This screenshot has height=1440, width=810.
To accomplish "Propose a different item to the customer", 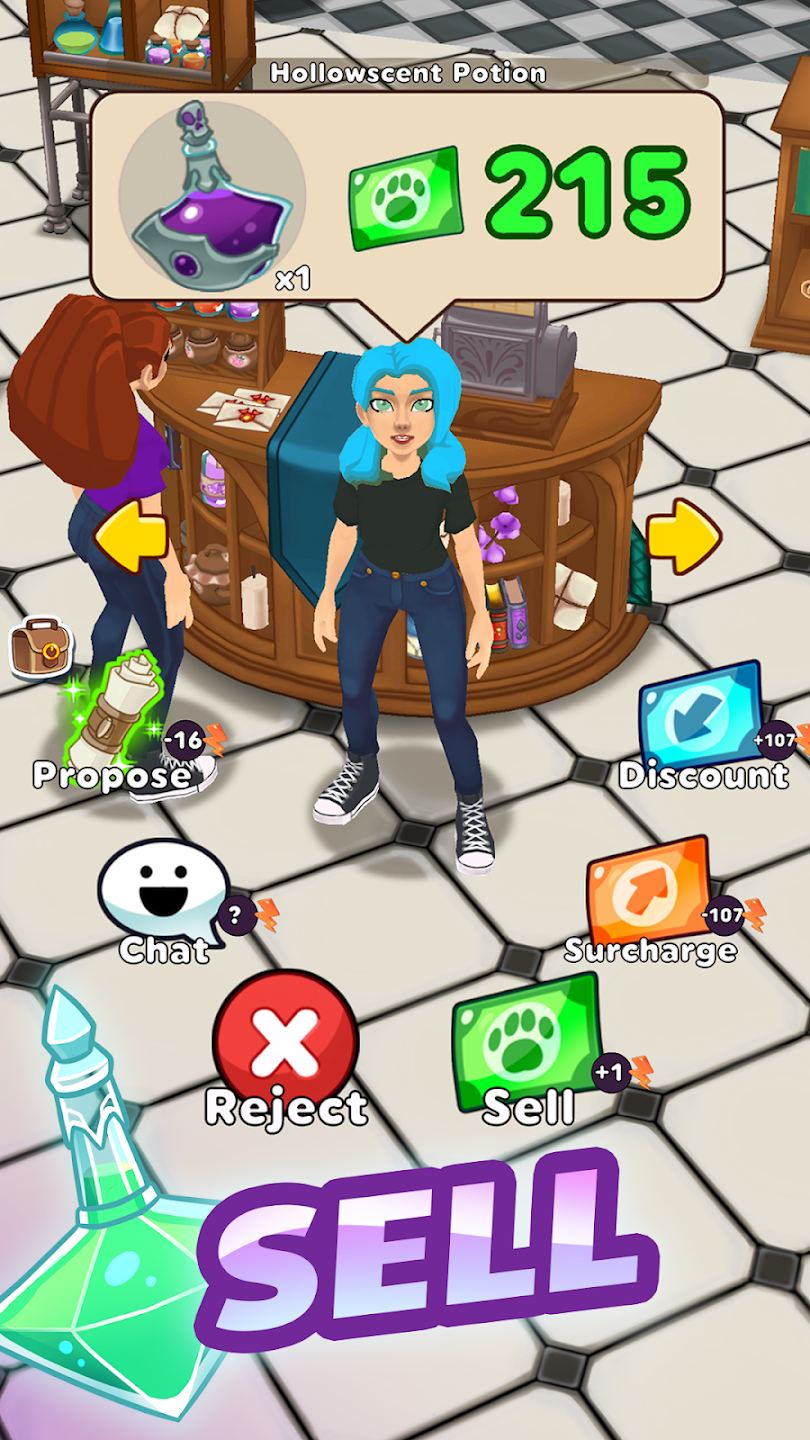I will pos(115,721).
